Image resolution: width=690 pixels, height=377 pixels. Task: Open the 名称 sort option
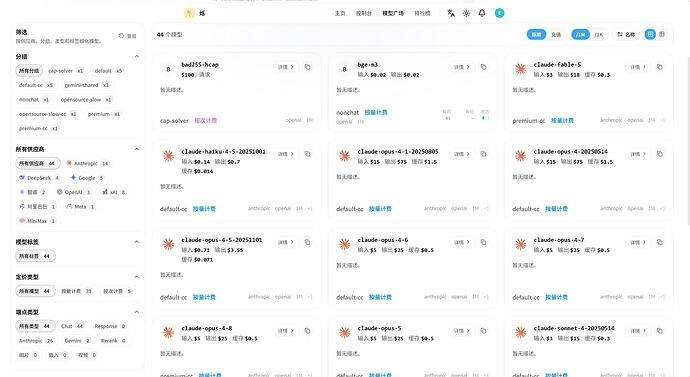(x=626, y=34)
